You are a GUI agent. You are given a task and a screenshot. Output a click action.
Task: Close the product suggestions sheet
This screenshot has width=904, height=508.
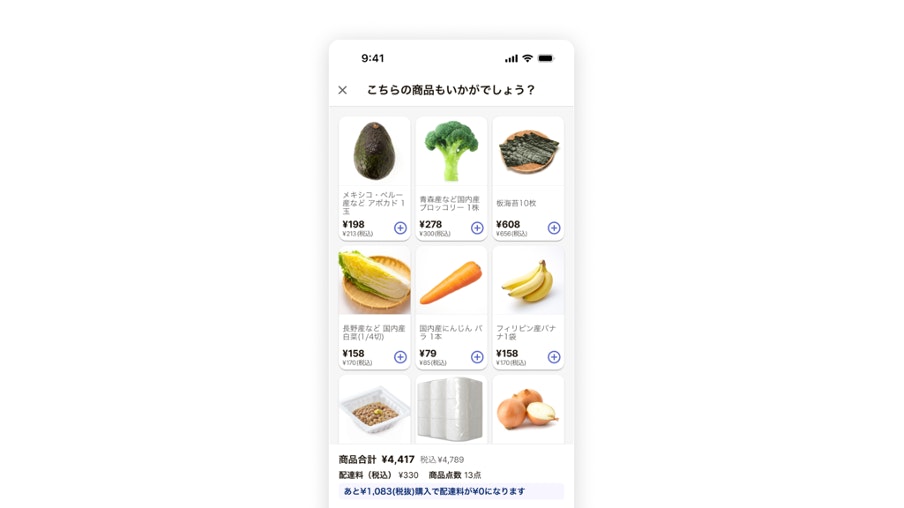coord(342,90)
